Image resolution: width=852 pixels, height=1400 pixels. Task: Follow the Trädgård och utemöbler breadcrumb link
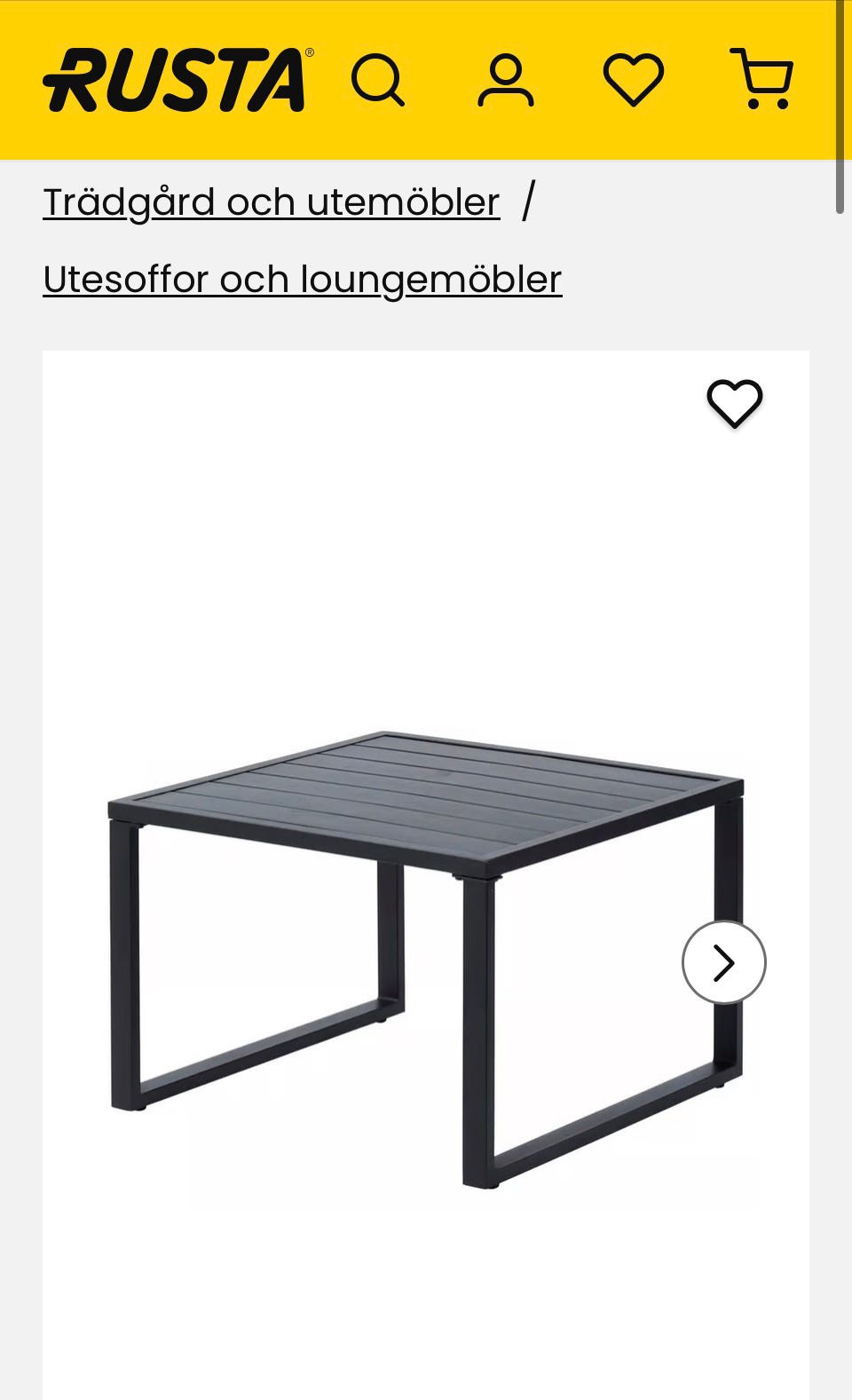(271, 202)
